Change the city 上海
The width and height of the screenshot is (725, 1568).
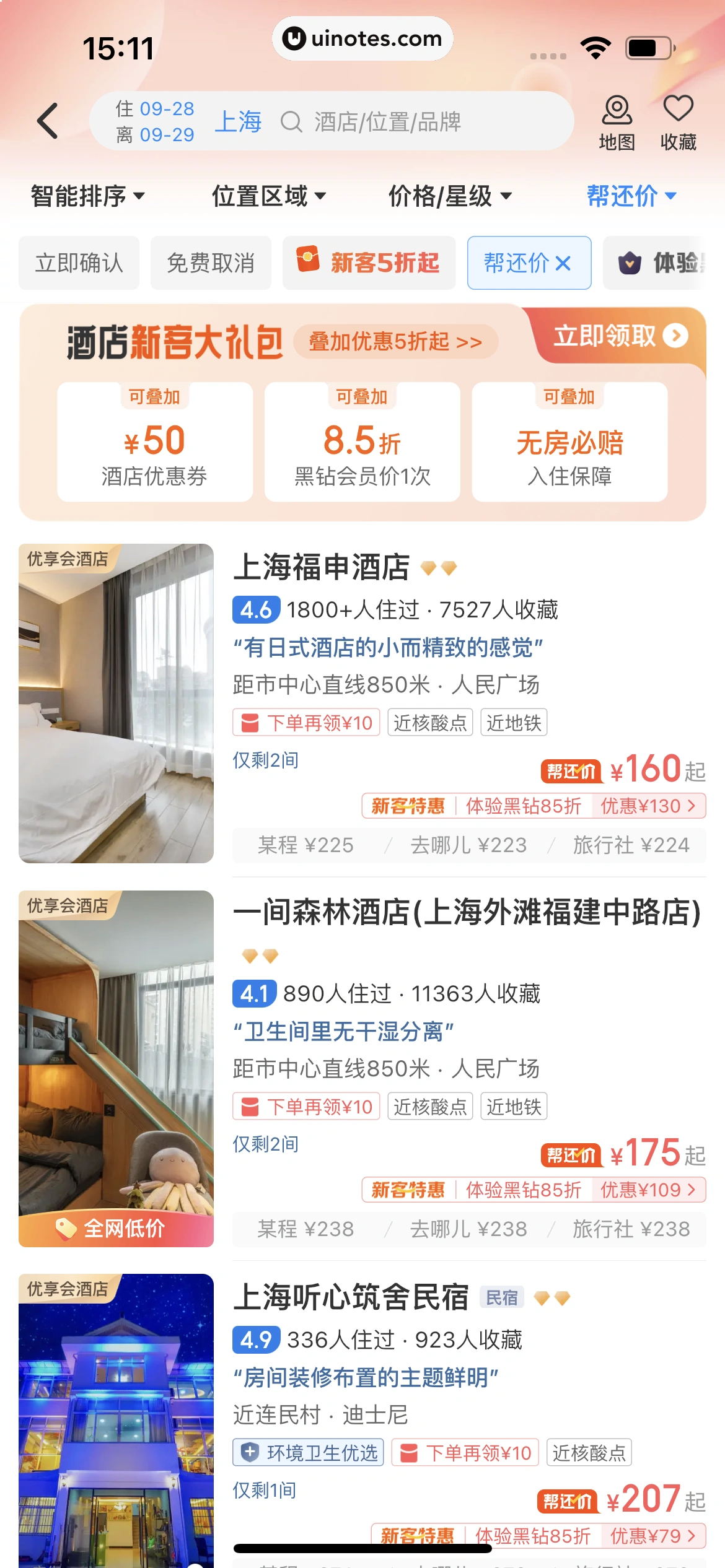(238, 121)
